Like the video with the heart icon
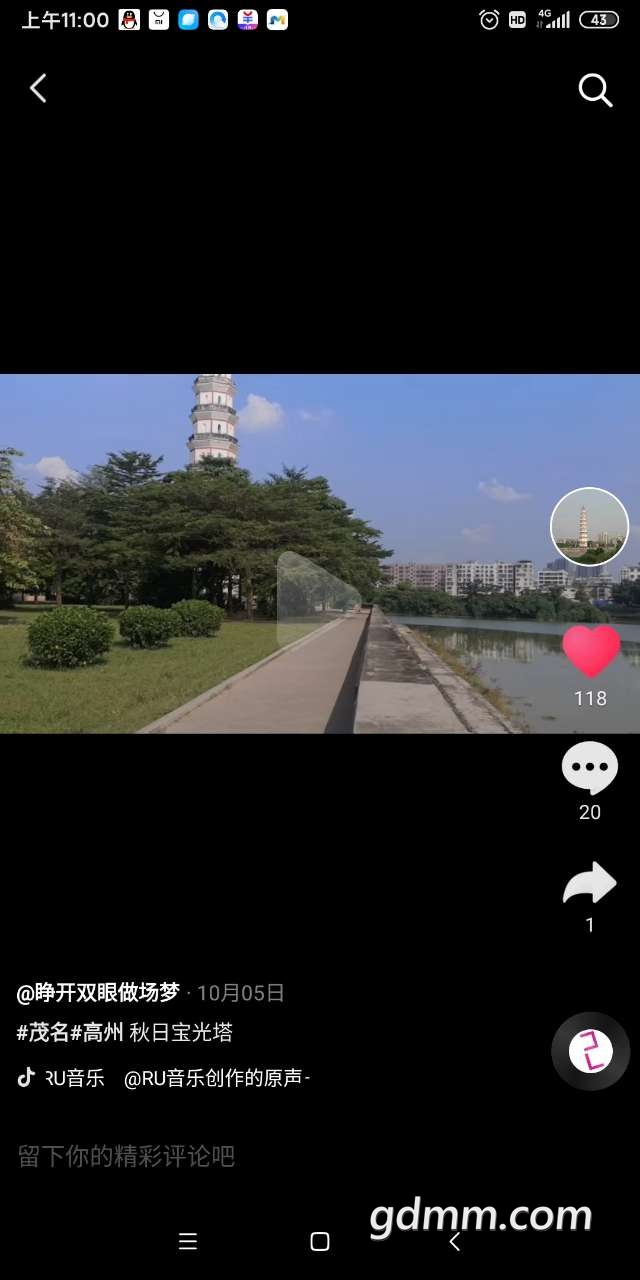 pos(591,651)
